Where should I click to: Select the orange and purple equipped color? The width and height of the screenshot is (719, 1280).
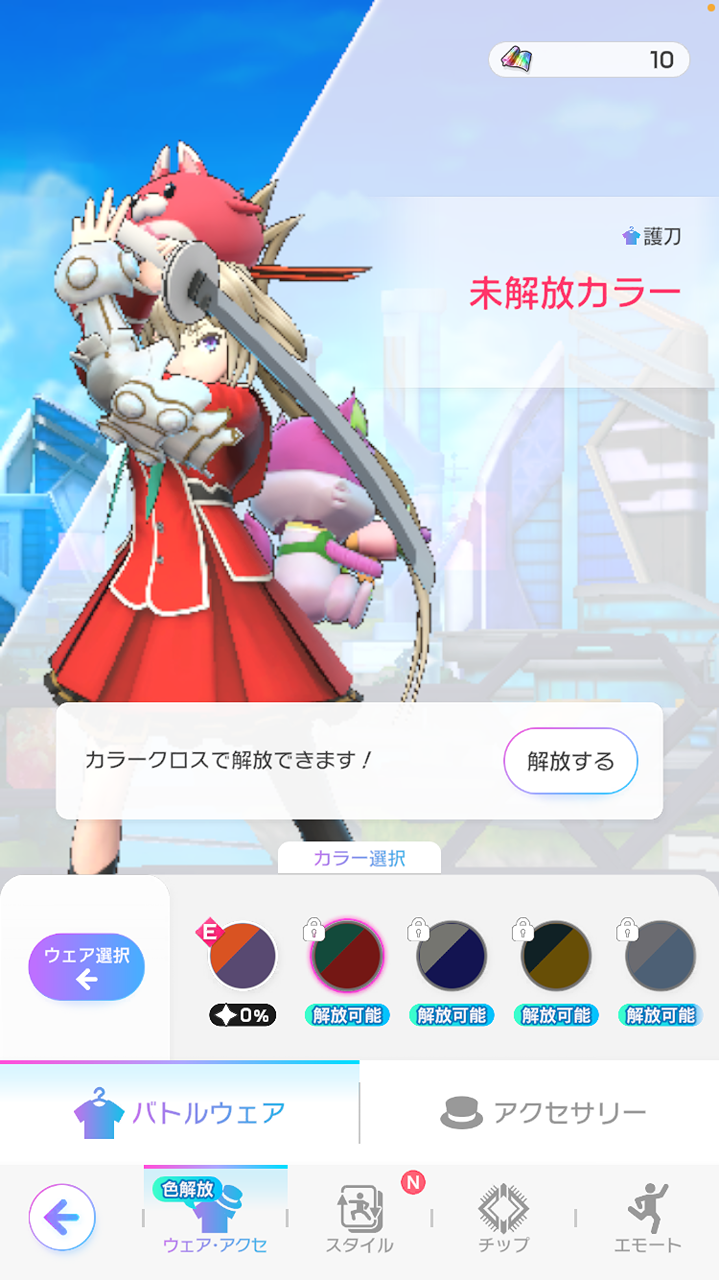tap(242, 956)
